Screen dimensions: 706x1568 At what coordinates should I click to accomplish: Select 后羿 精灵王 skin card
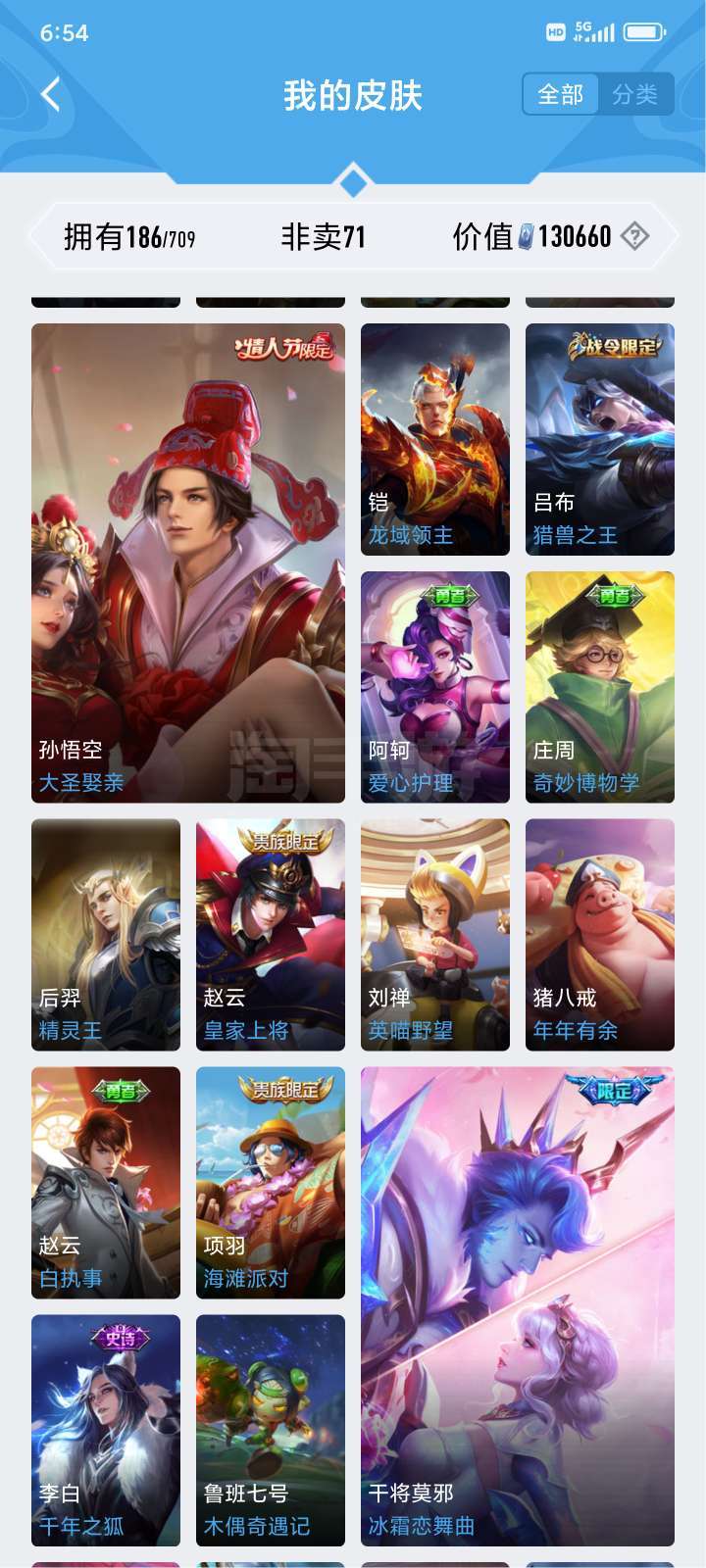click(106, 935)
